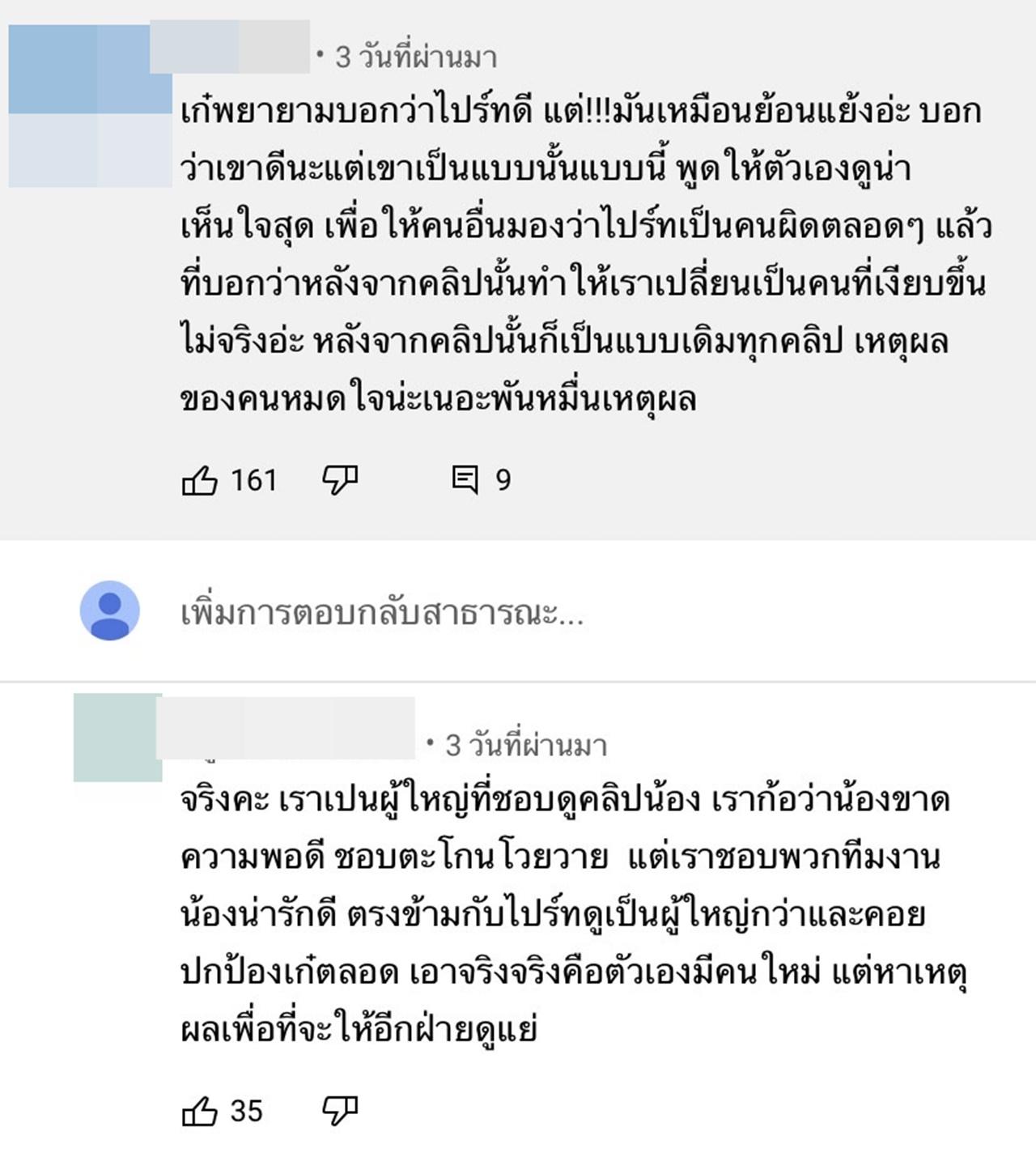This screenshot has height=1174, width=1036.
Task: Tap the add a public reply field
Action: coord(381,615)
